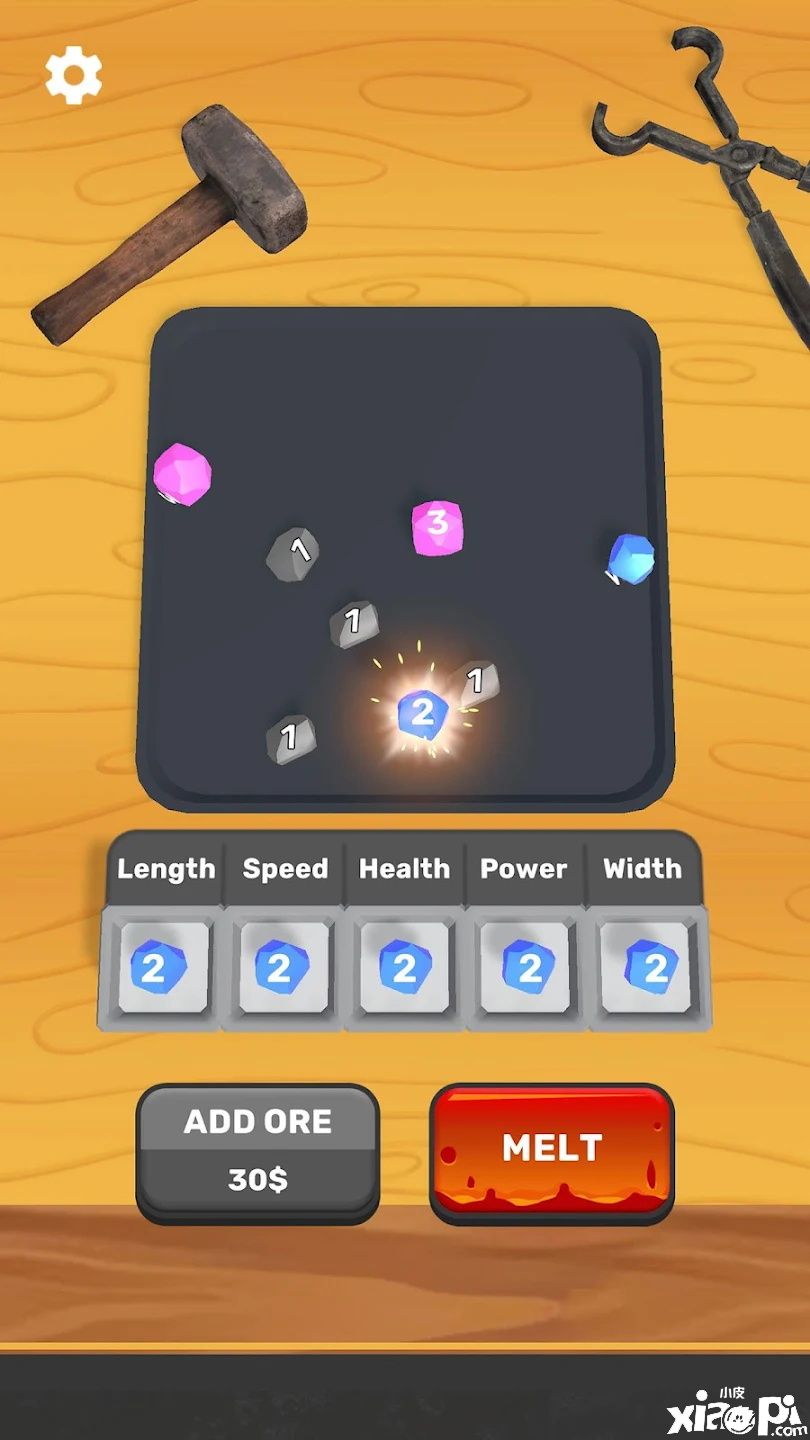Open the settings gear
This screenshot has height=1440, width=810.
73,75
